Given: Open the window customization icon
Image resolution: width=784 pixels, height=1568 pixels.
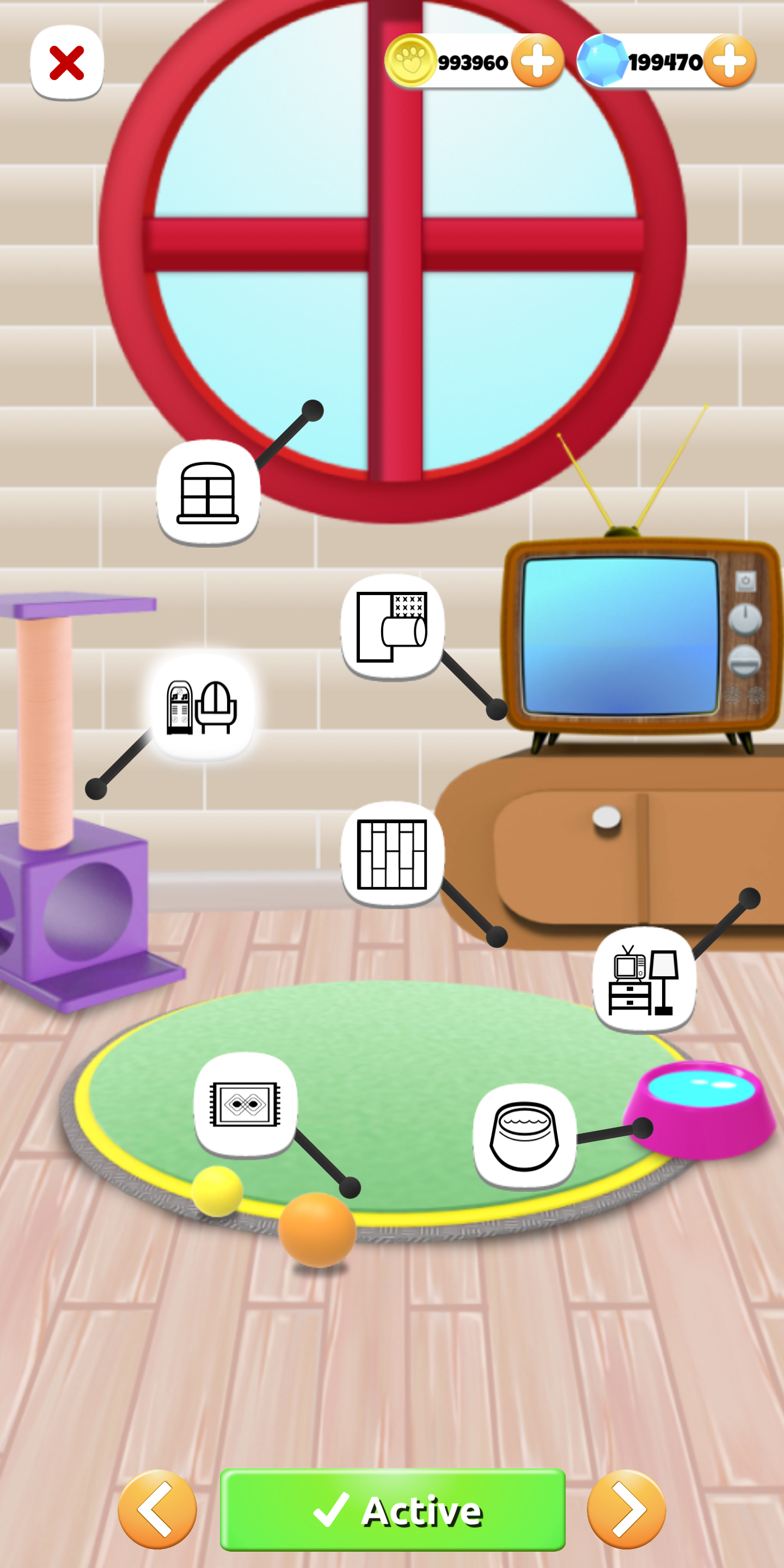Looking at the screenshot, I should coord(208,492).
